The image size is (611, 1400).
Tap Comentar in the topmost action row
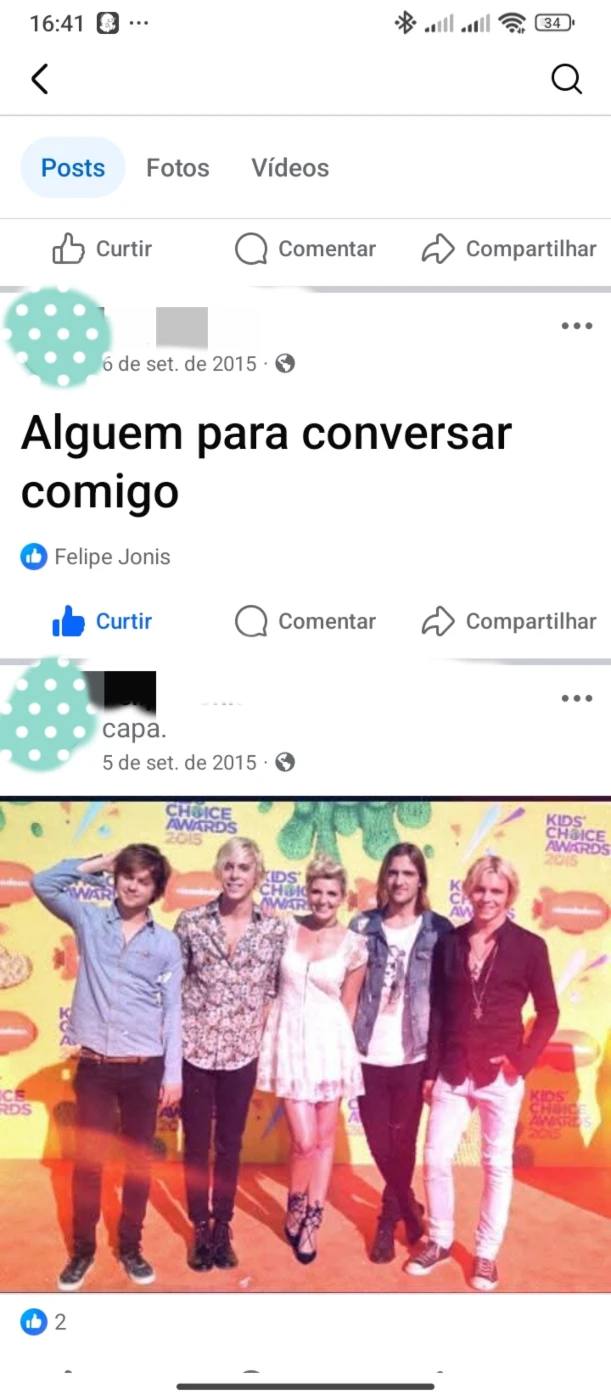coord(306,249)
